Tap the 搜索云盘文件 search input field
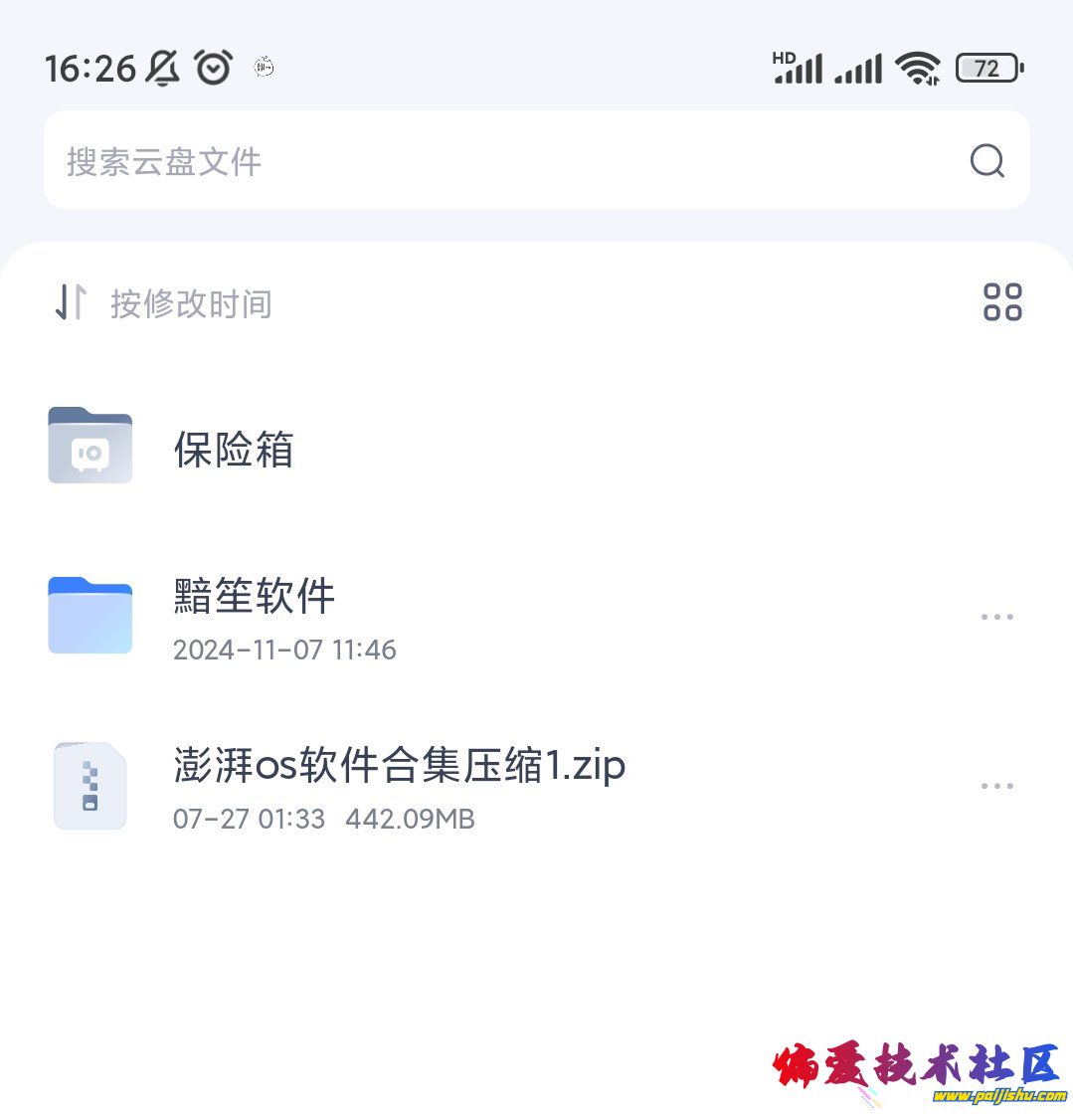 pyautogui.click(x=398, y=160)
